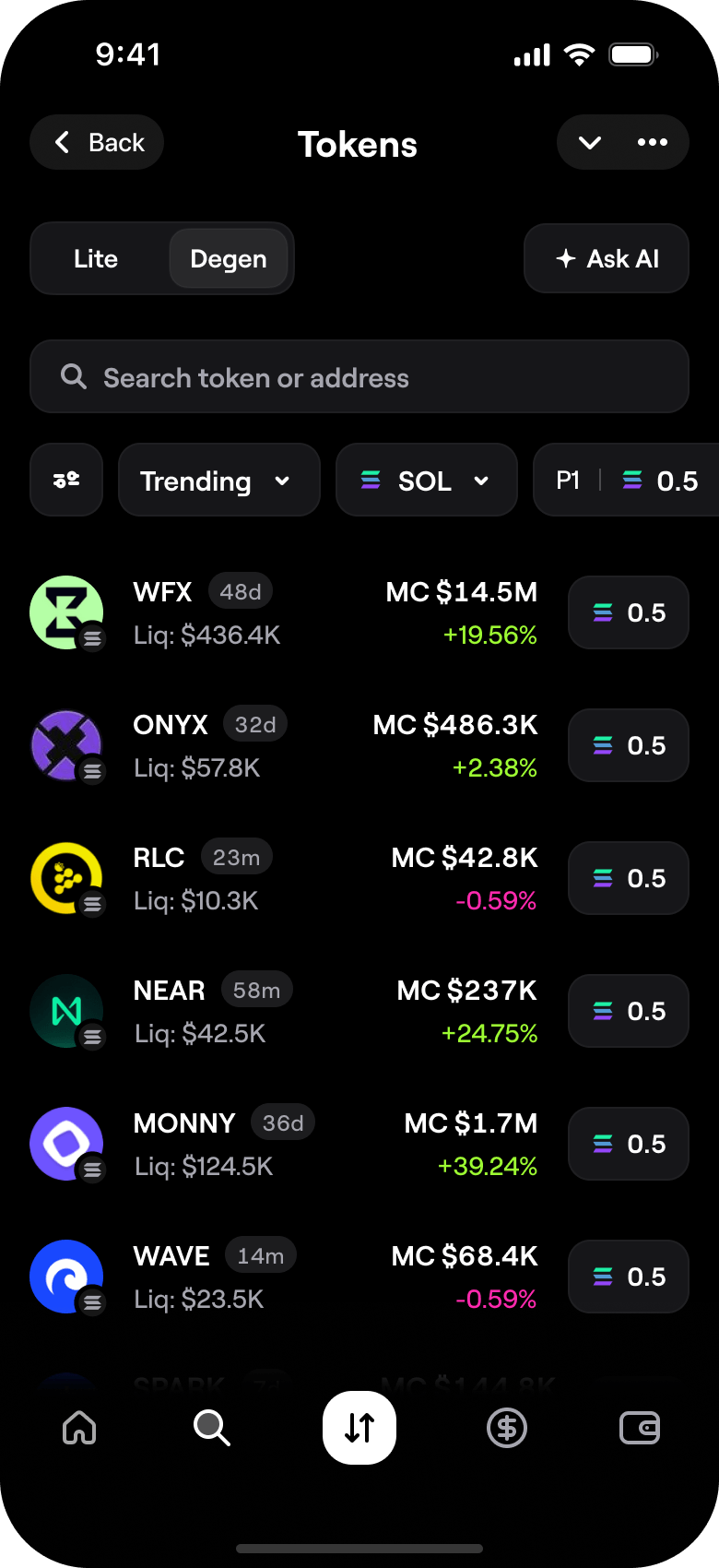Switch to Lite mode

pyautogui.click(x=95, y=258)
